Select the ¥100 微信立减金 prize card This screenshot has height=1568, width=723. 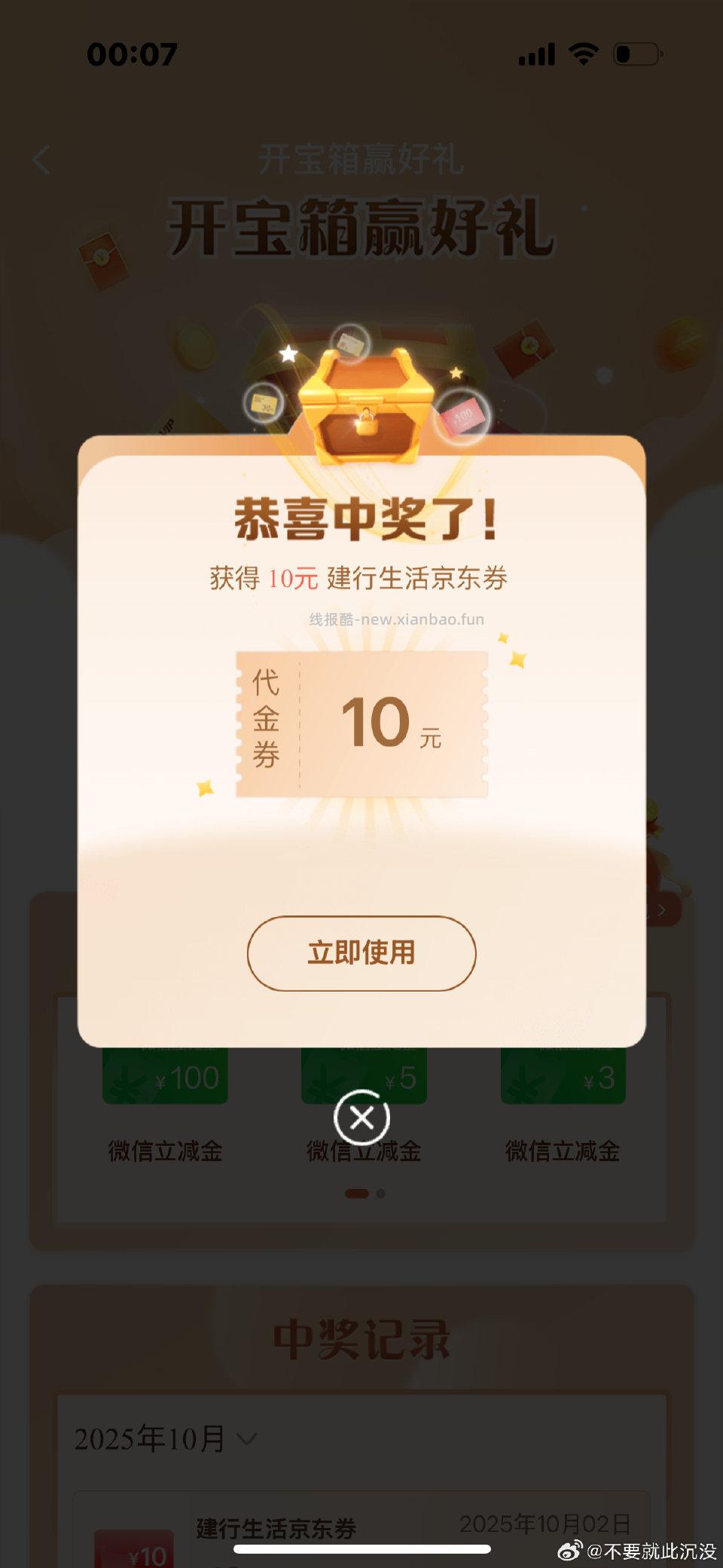tap(165, 1077)
